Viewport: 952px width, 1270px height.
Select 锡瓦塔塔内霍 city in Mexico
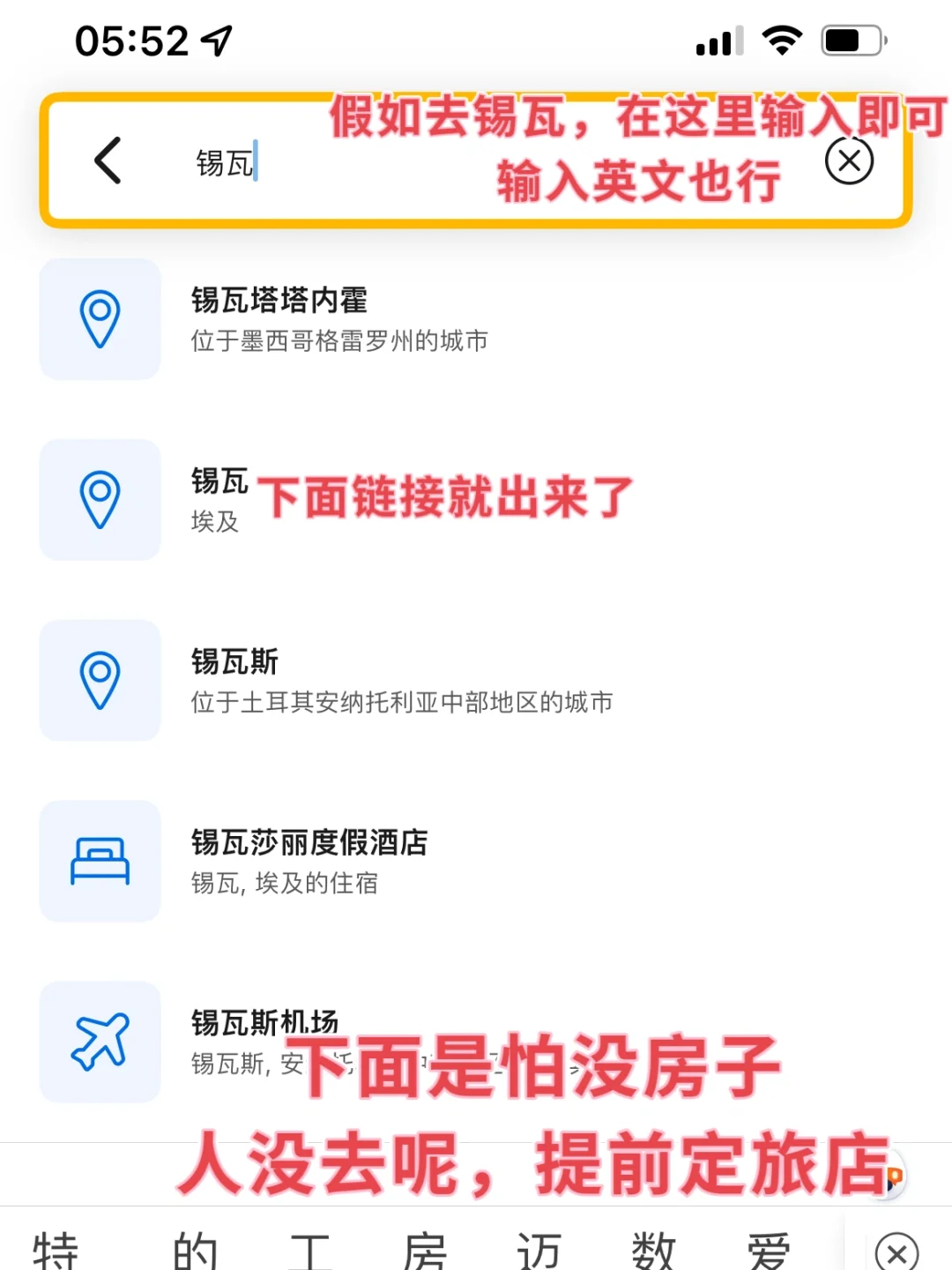(476, 319)
